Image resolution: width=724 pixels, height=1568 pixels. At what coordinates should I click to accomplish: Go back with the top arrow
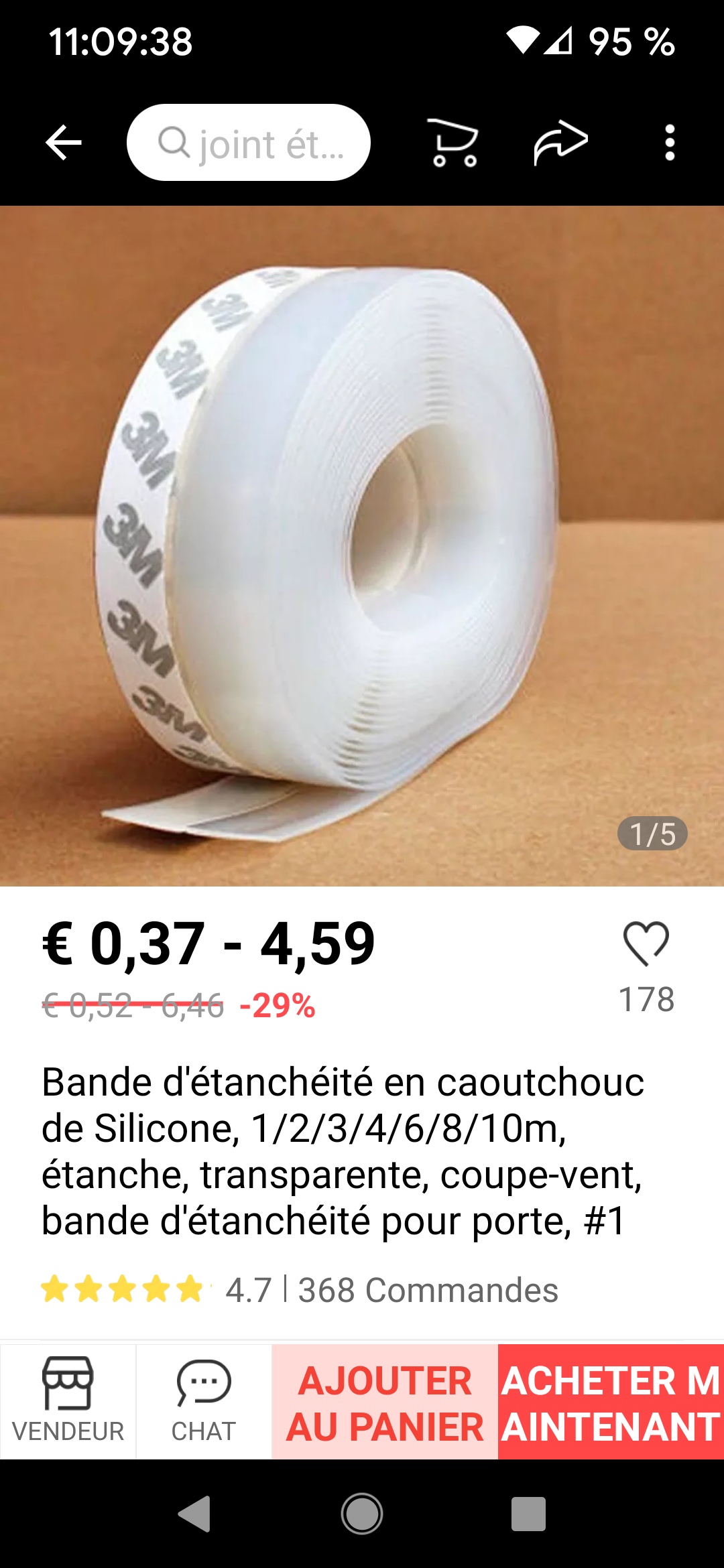click(64, 143)
